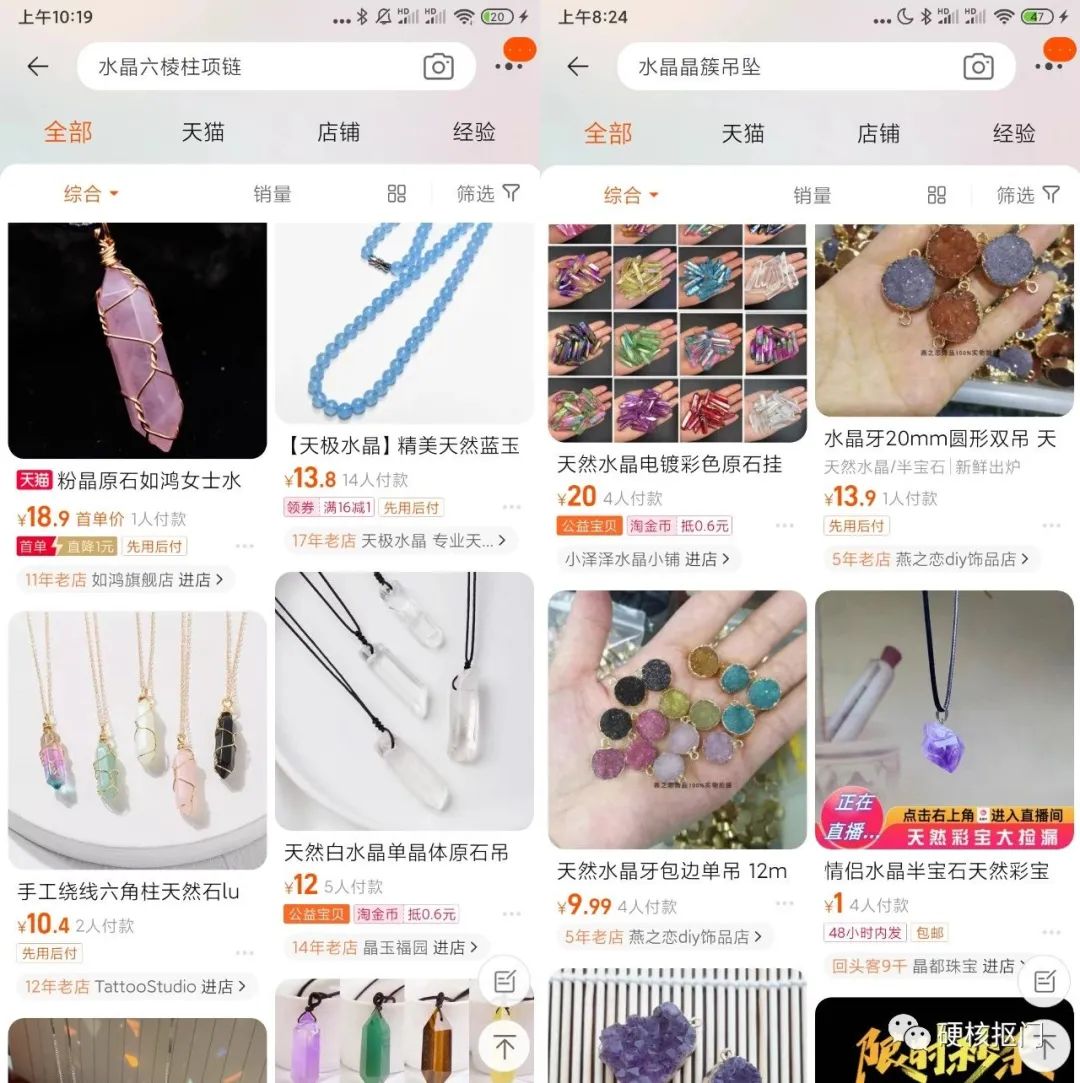This screenshot has width=1080, height=1083.
Task: Click the camera icon in the right search bar
Action: [x=977, y=66]
